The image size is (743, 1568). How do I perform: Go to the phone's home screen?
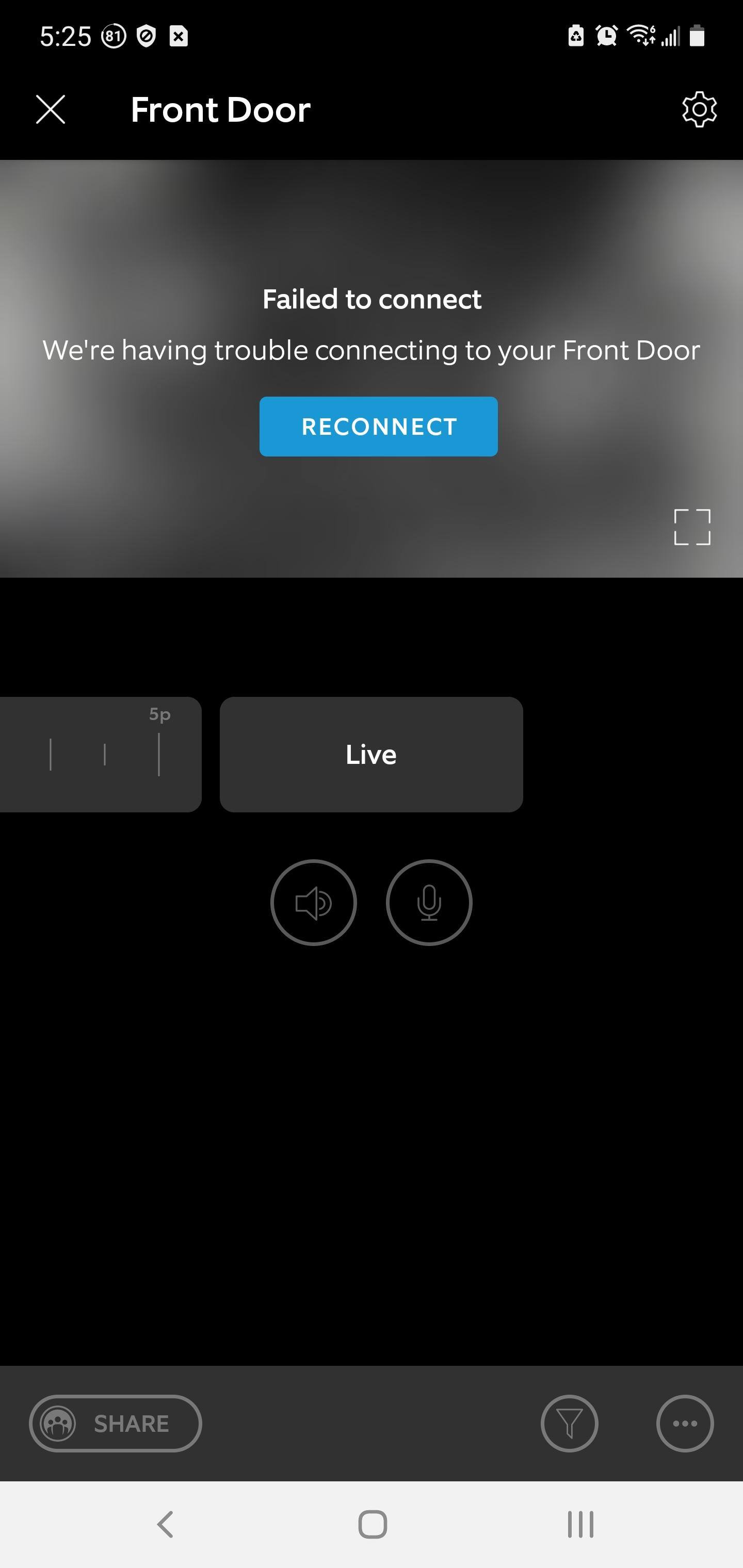(x=372, y=1524)
